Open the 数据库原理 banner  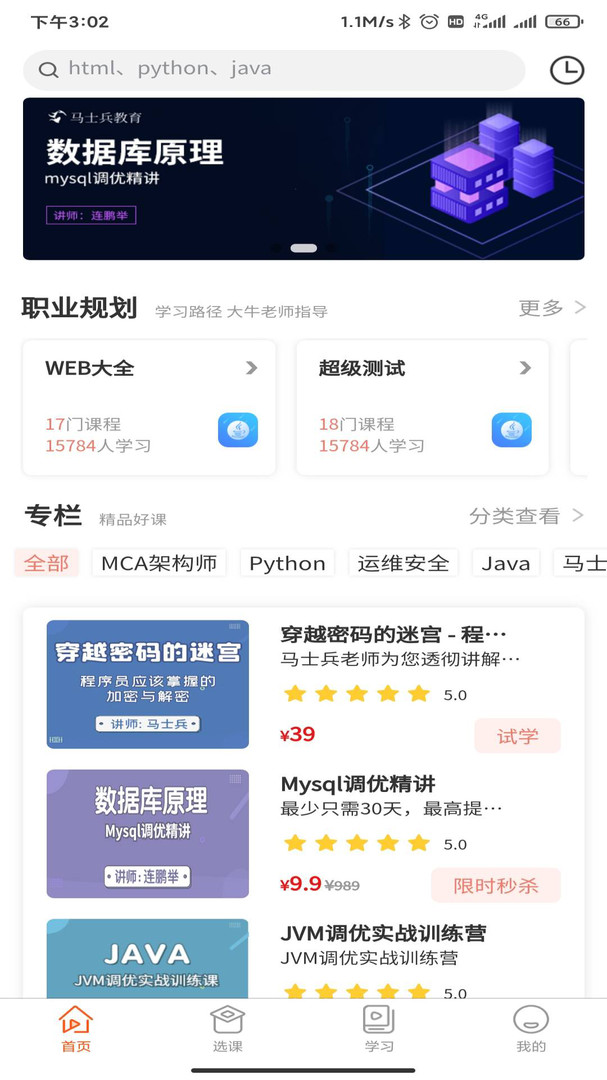pyautogui.click(x=304, y=178)
